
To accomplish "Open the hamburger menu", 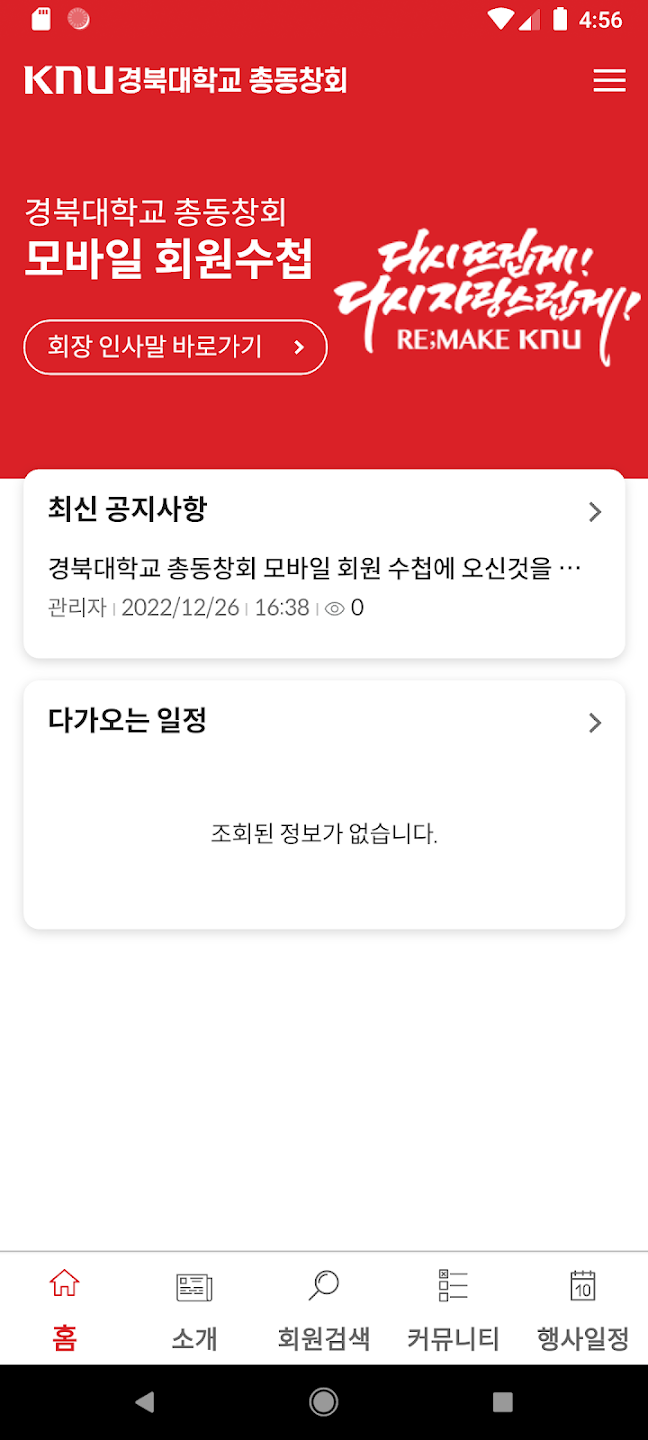I will click(x=609, y=81).
